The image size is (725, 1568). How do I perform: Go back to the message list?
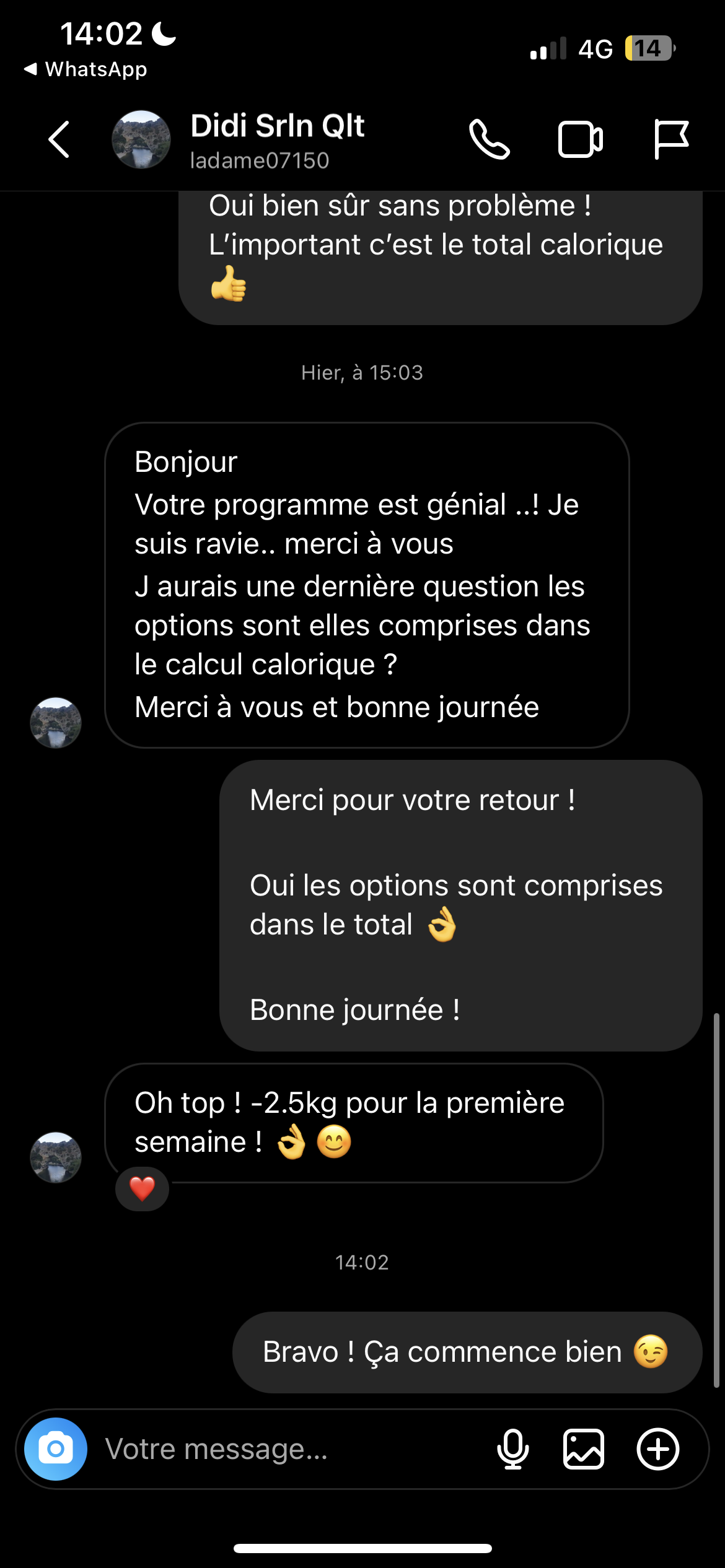point(59,139)
